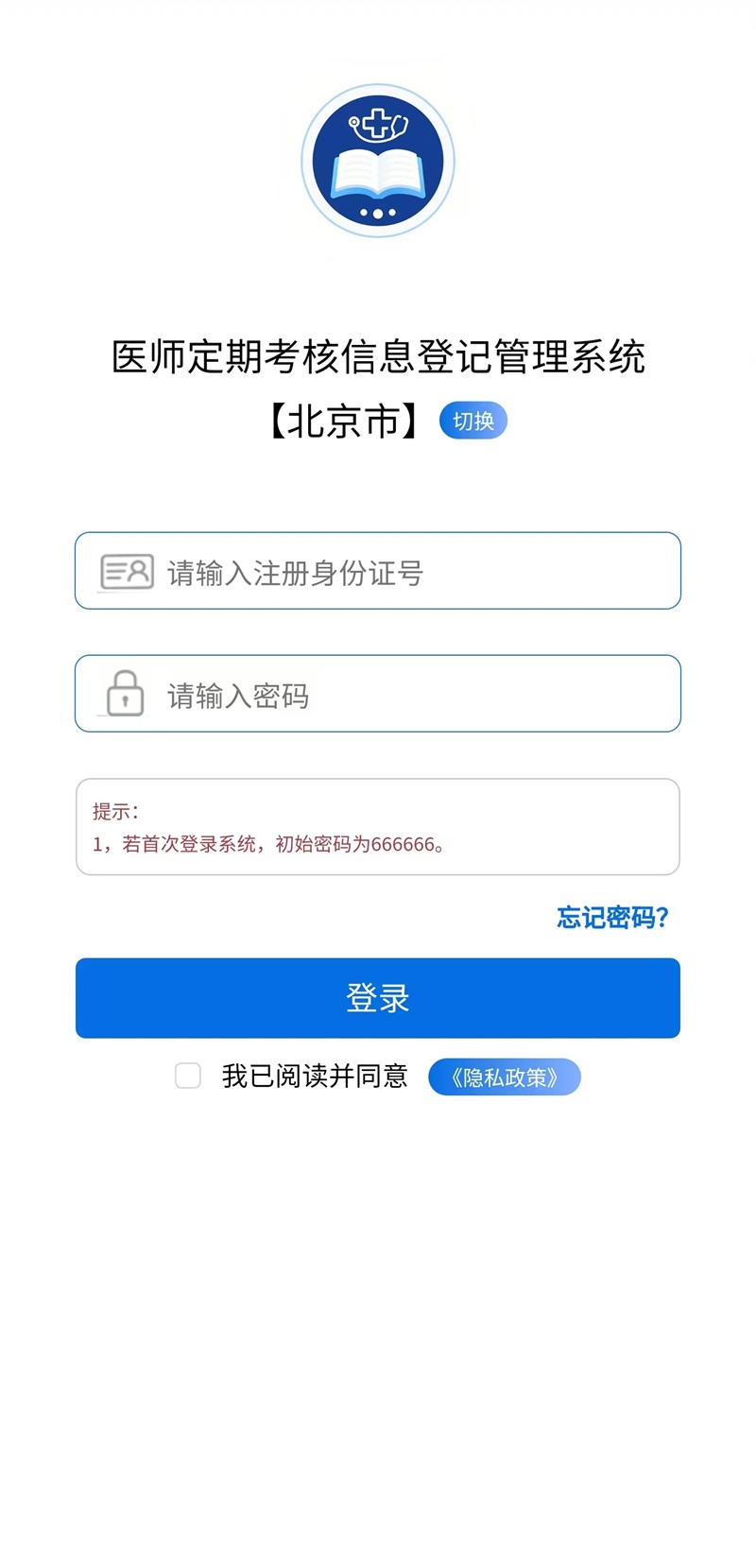
Task: Tap the privacy policy blue pill button
Action: click(505, 1076)
